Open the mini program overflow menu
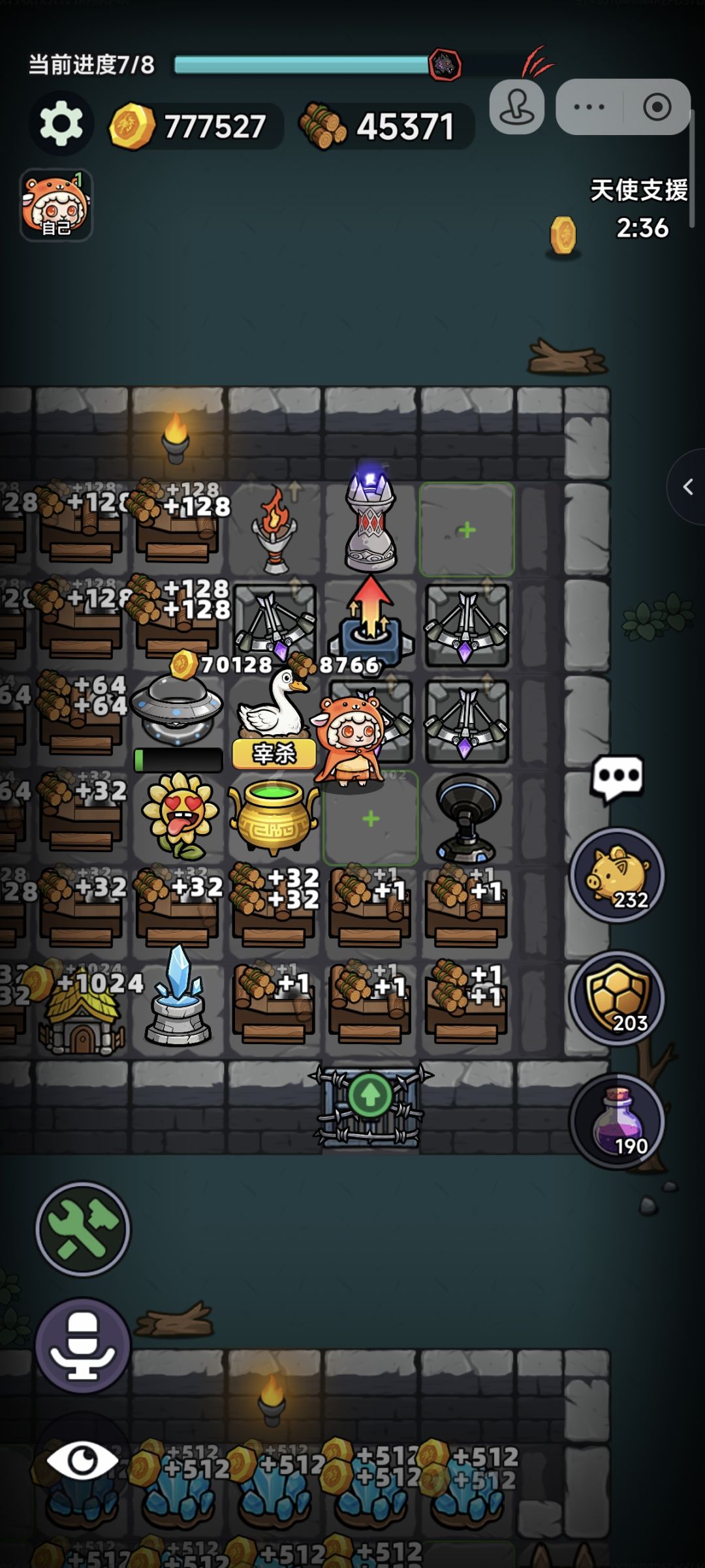Screen dimensions: 705x1568 [589, 107]
